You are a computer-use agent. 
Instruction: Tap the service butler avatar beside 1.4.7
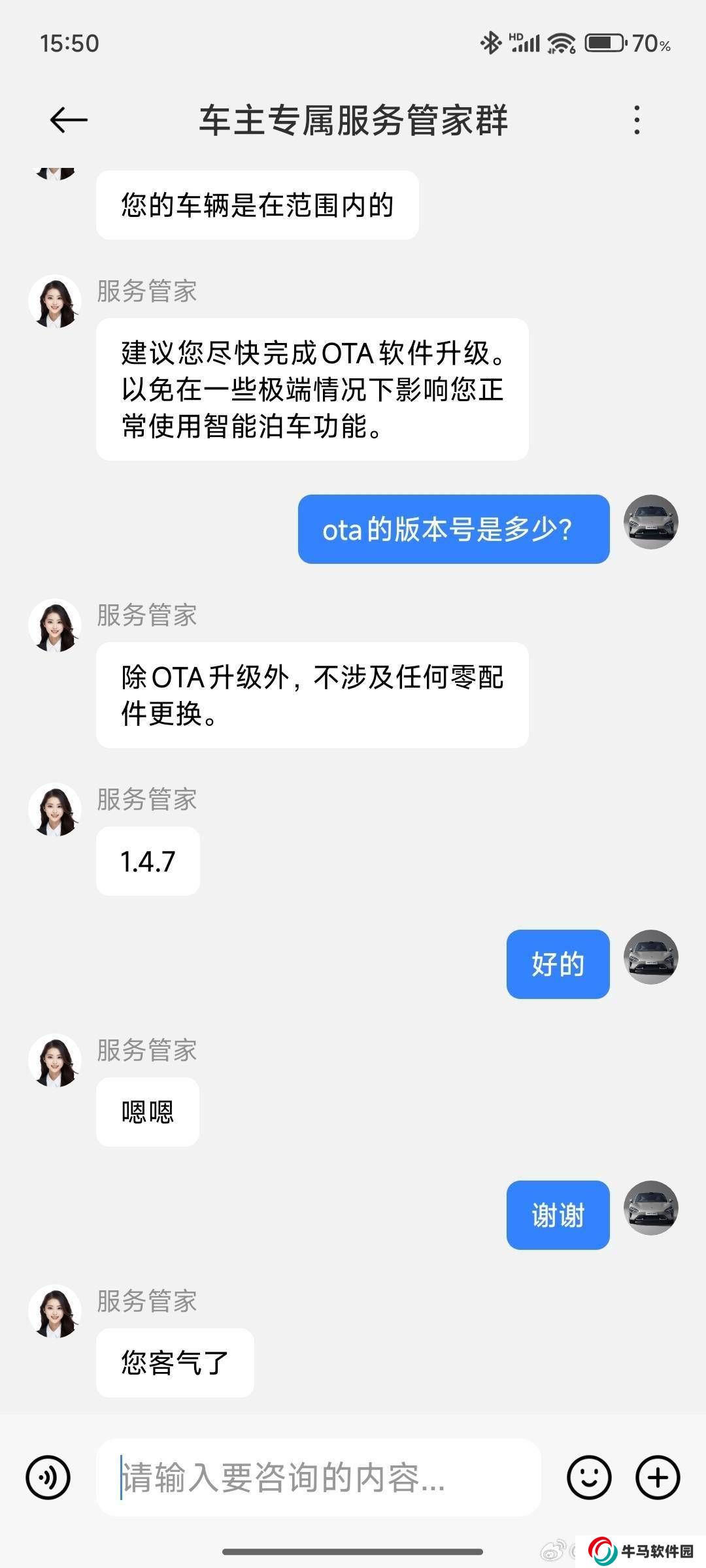55,809
